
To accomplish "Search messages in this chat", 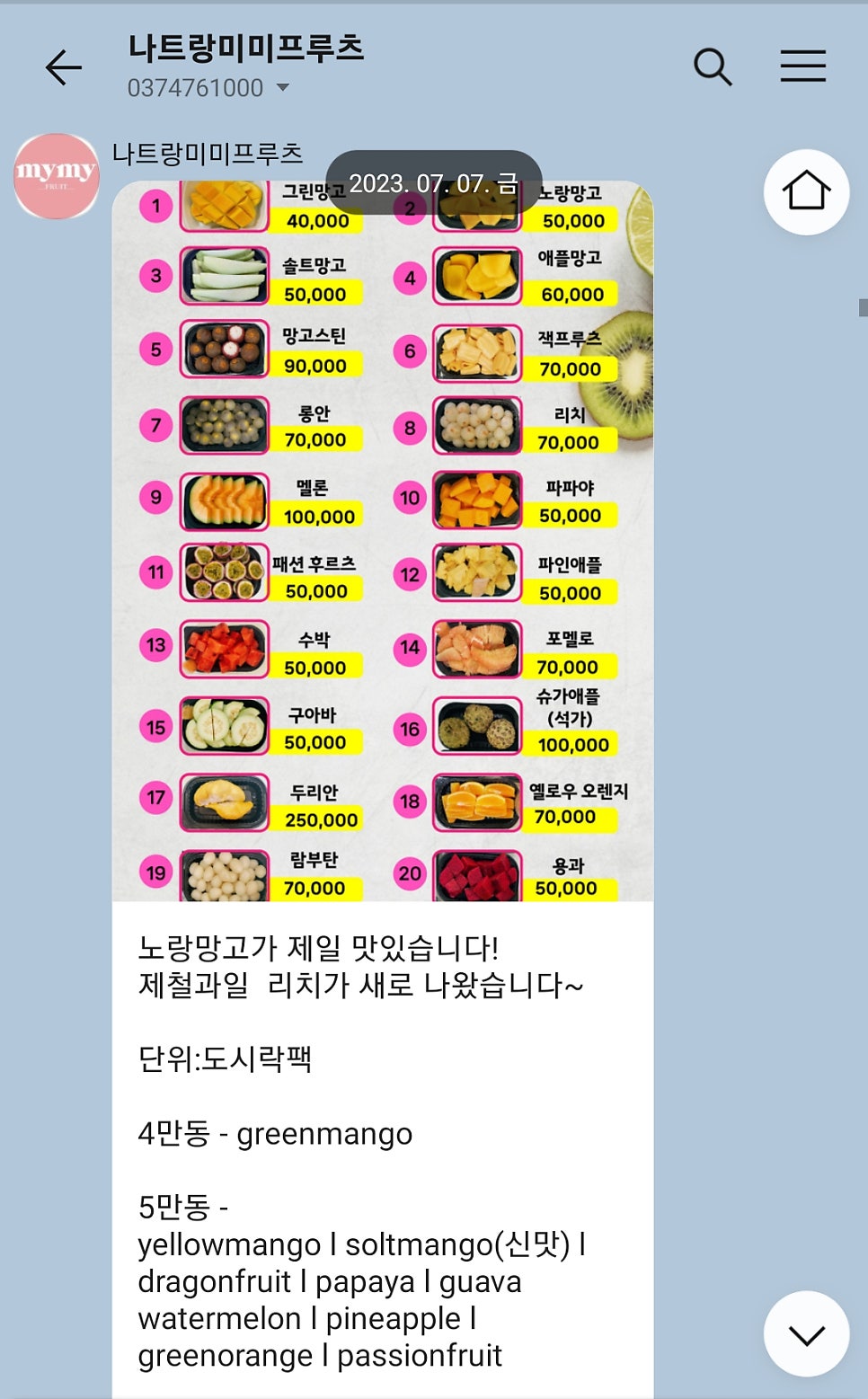I will pyautogui.click(x=713, y=67).
